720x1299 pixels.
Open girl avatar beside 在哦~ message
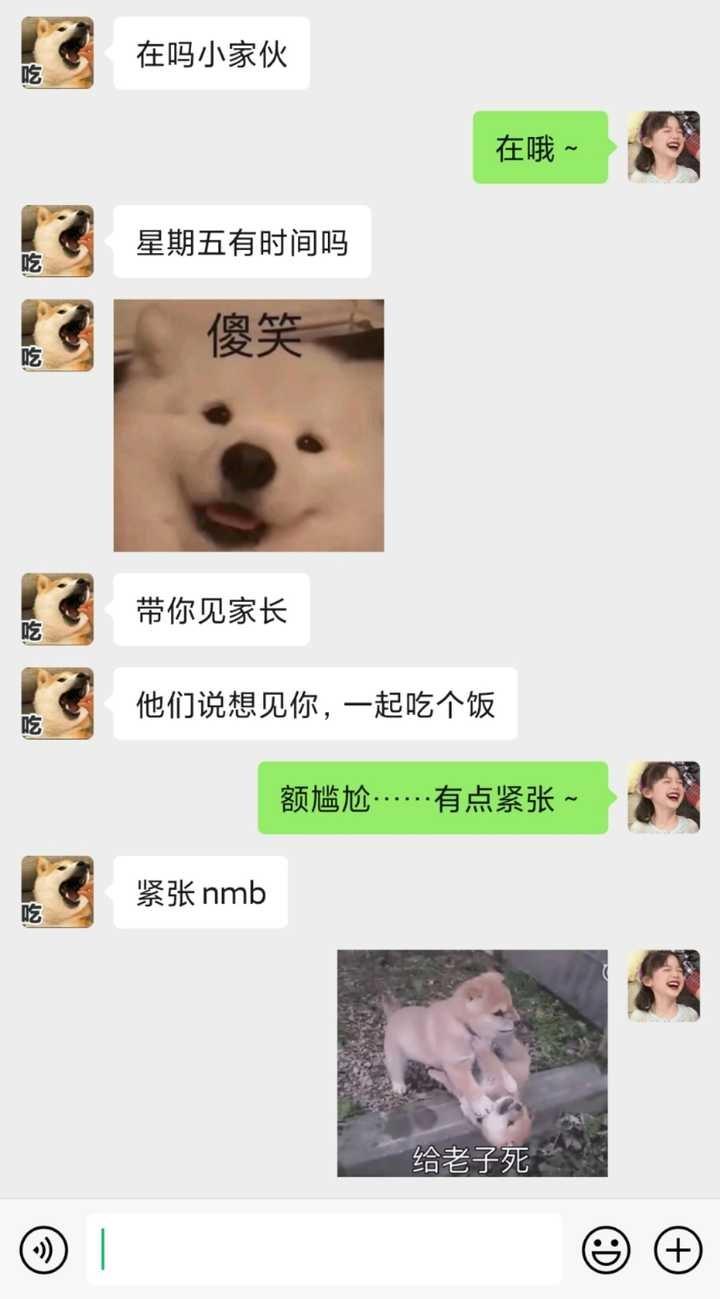663,147
